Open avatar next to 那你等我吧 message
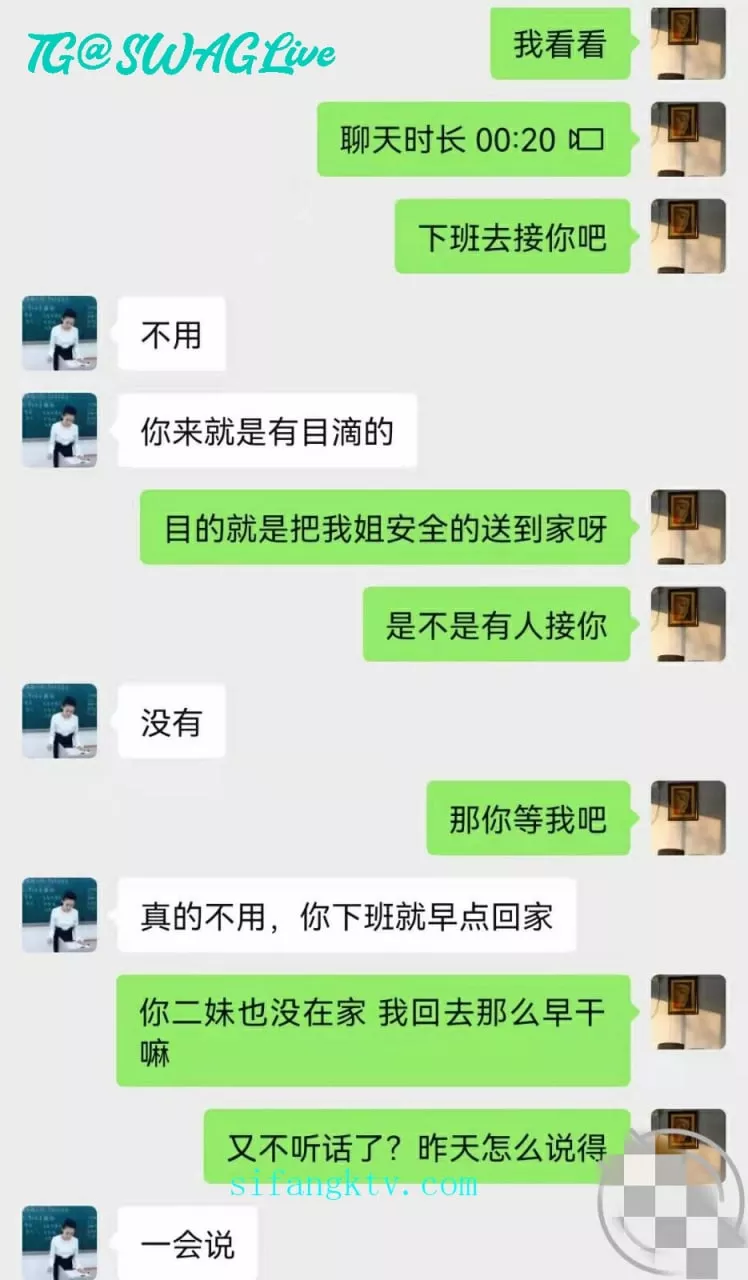This screenshot has width=748, height=1280. (x=688, y=818)
